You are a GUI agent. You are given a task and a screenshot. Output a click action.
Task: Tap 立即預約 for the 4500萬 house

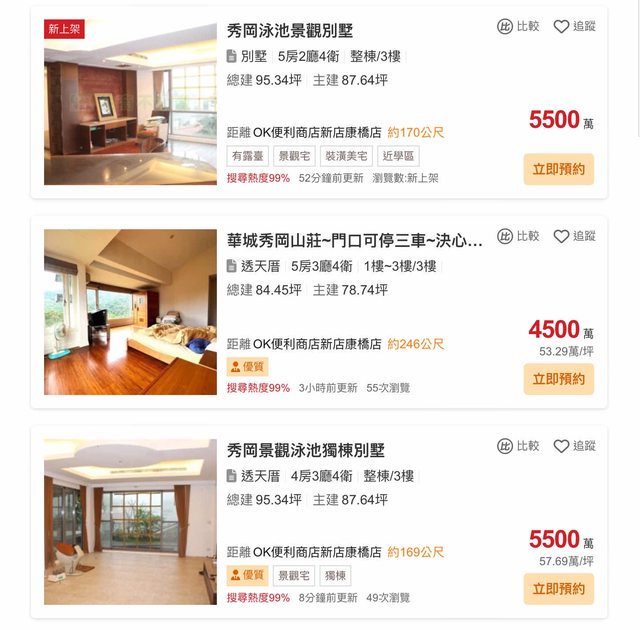coord(558,379)
